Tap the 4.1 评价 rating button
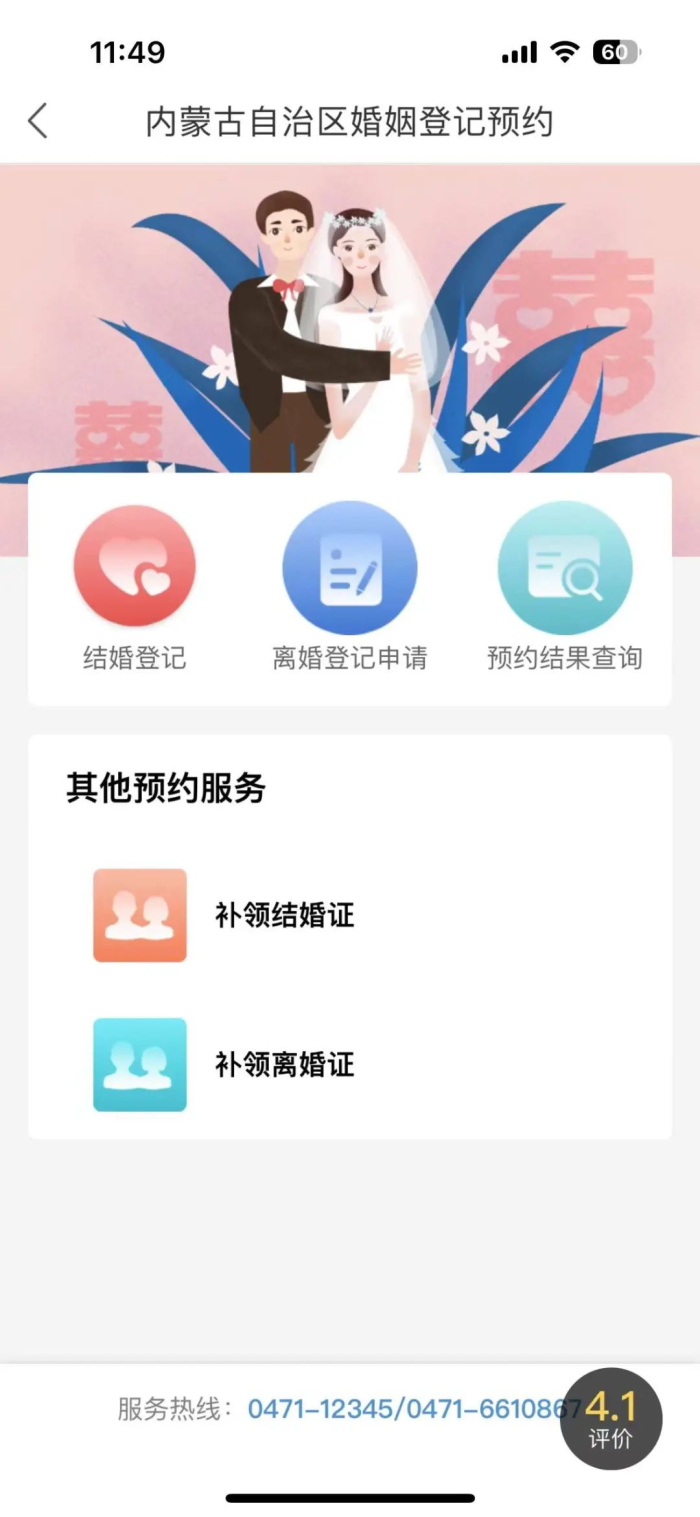This screenshot has height=1517, width=700. pyautogui.click(x=610, y=1418)
